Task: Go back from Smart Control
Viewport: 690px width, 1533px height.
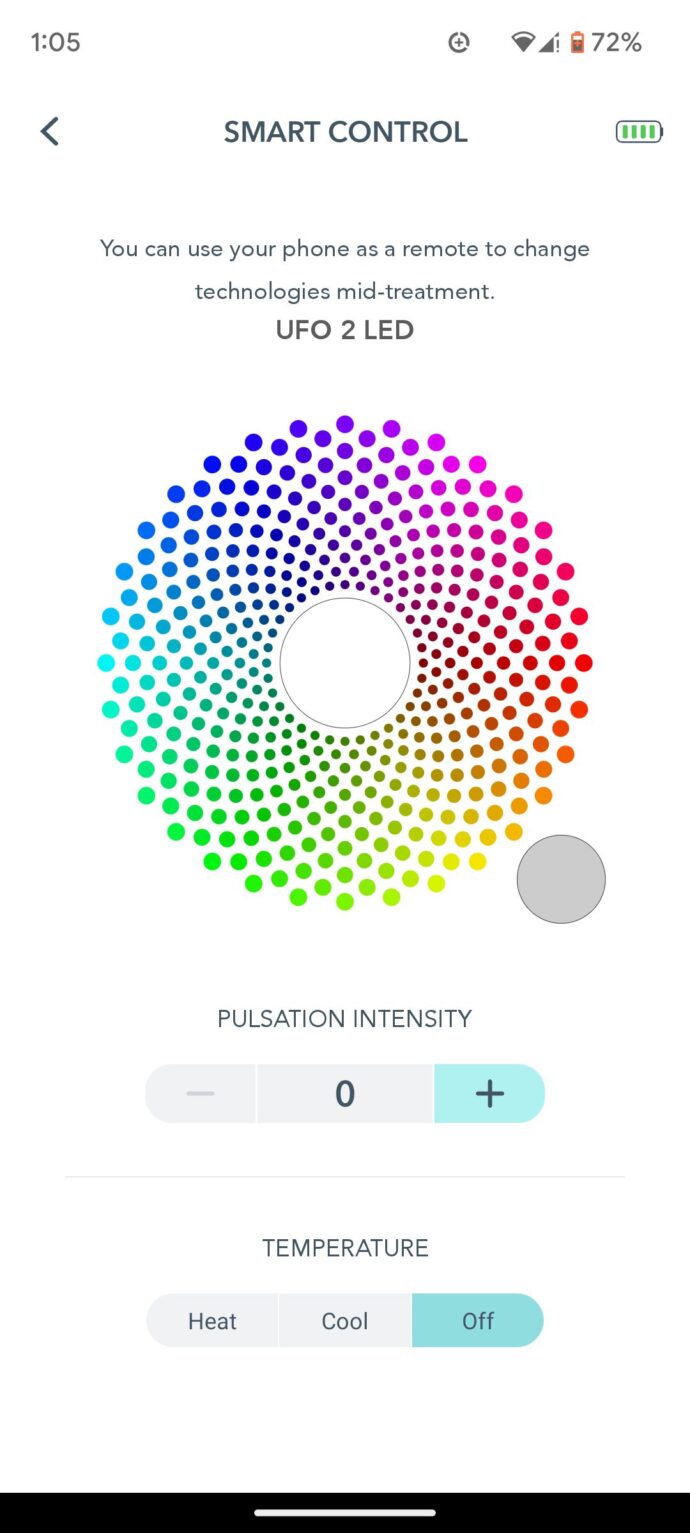Action: coord(50,131)
